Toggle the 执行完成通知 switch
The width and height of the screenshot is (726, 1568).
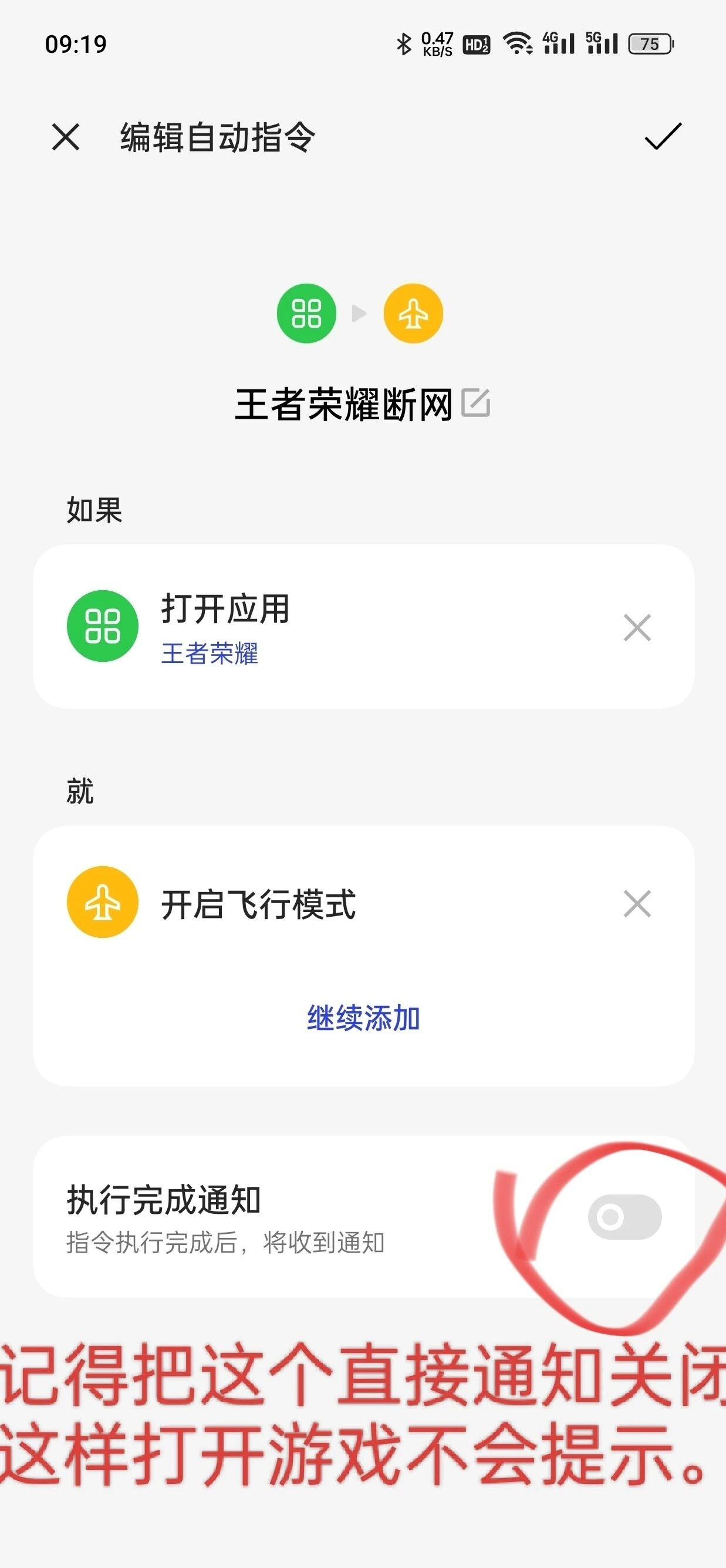pyautogui.click(x=624, y=1217)
